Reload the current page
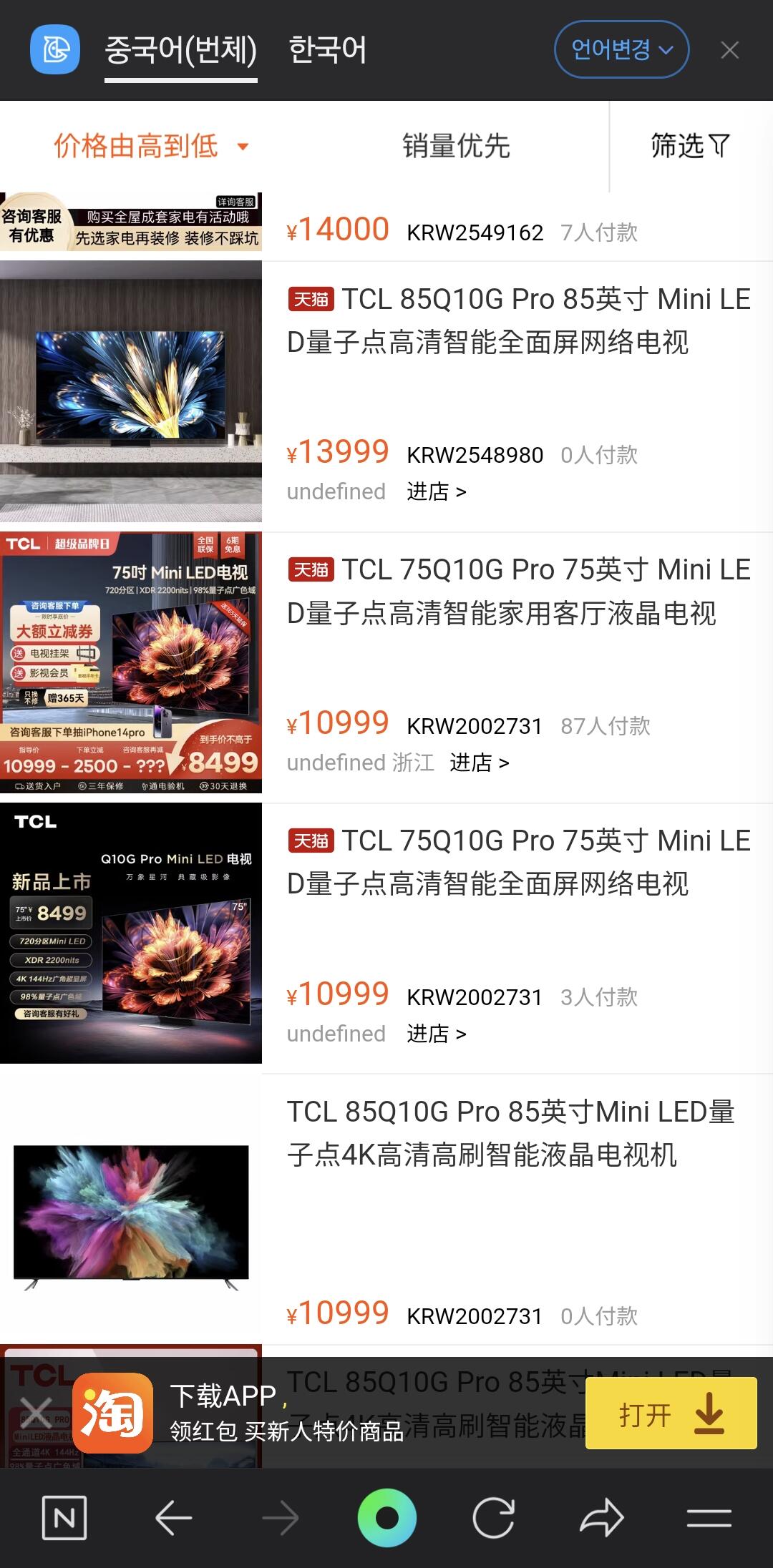 pos(494,1517)
